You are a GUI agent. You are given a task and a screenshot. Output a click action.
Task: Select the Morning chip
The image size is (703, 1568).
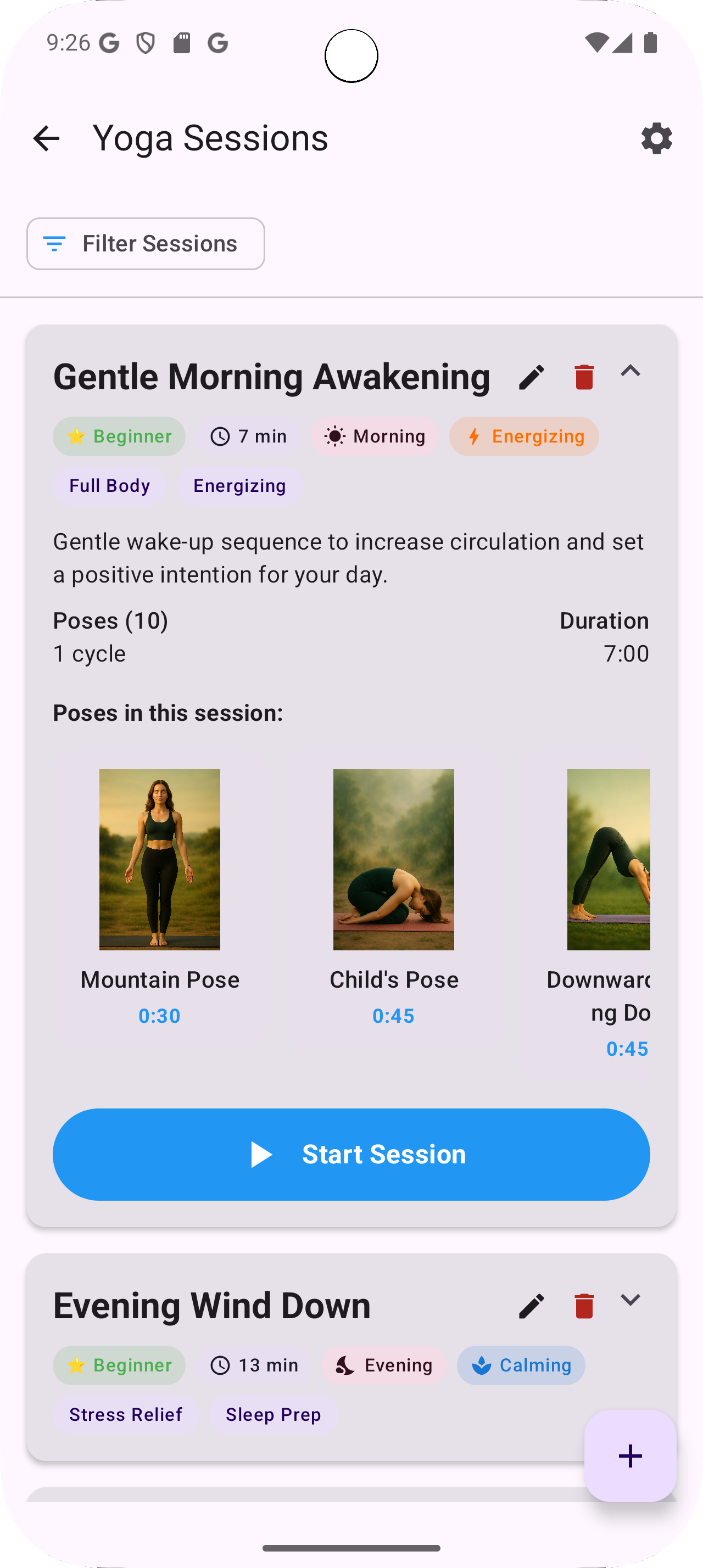[x=375, y=436]
